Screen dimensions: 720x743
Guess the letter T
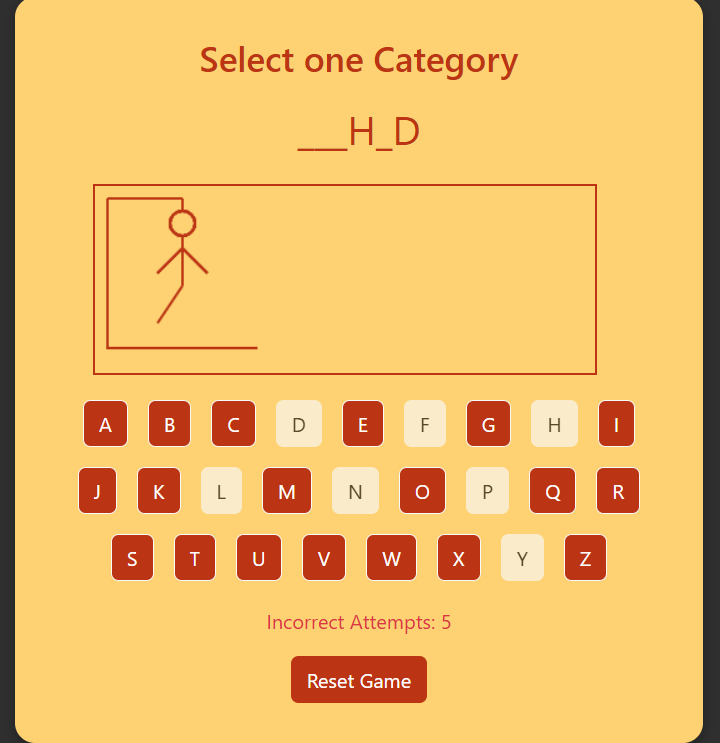pos(195,558)
